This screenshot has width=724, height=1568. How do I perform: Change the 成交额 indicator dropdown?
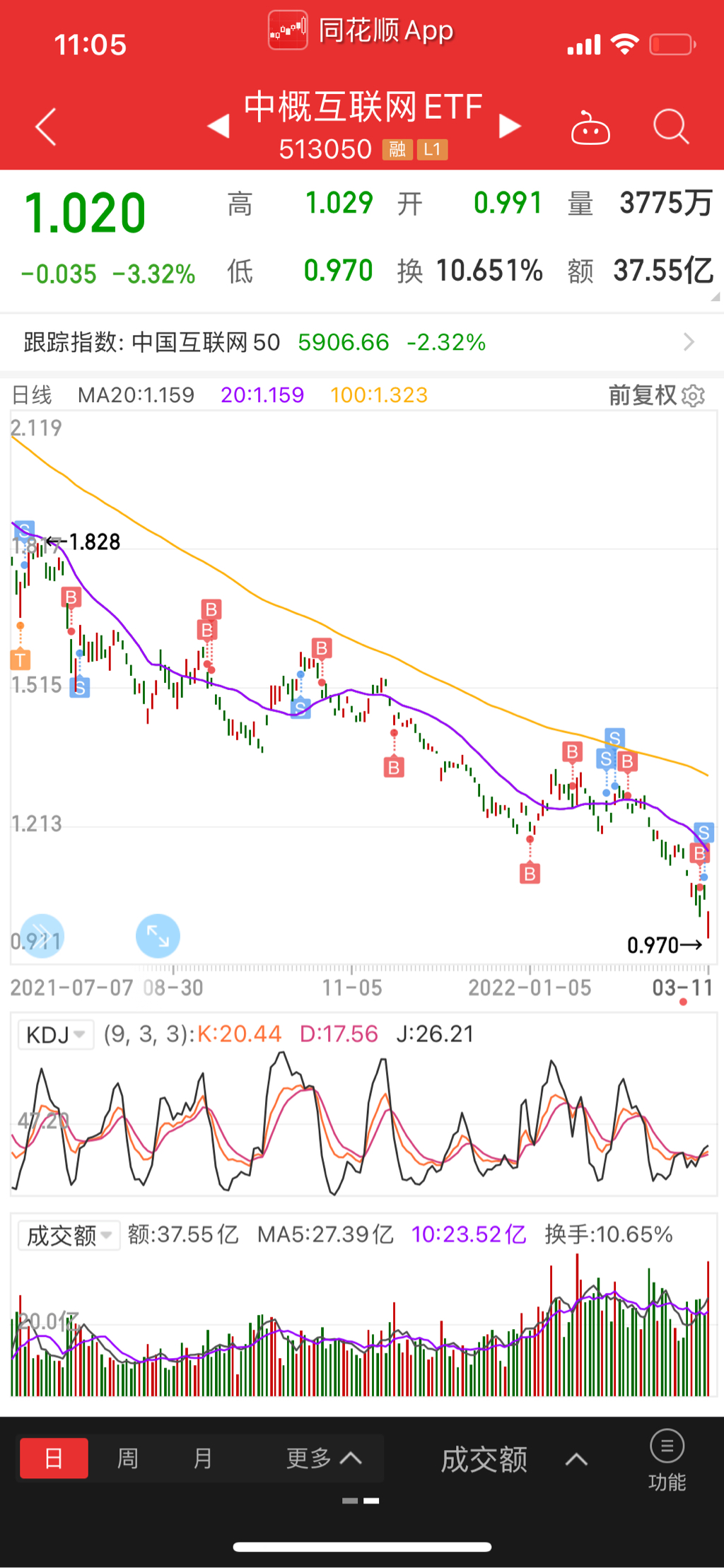click(69, 1235)
